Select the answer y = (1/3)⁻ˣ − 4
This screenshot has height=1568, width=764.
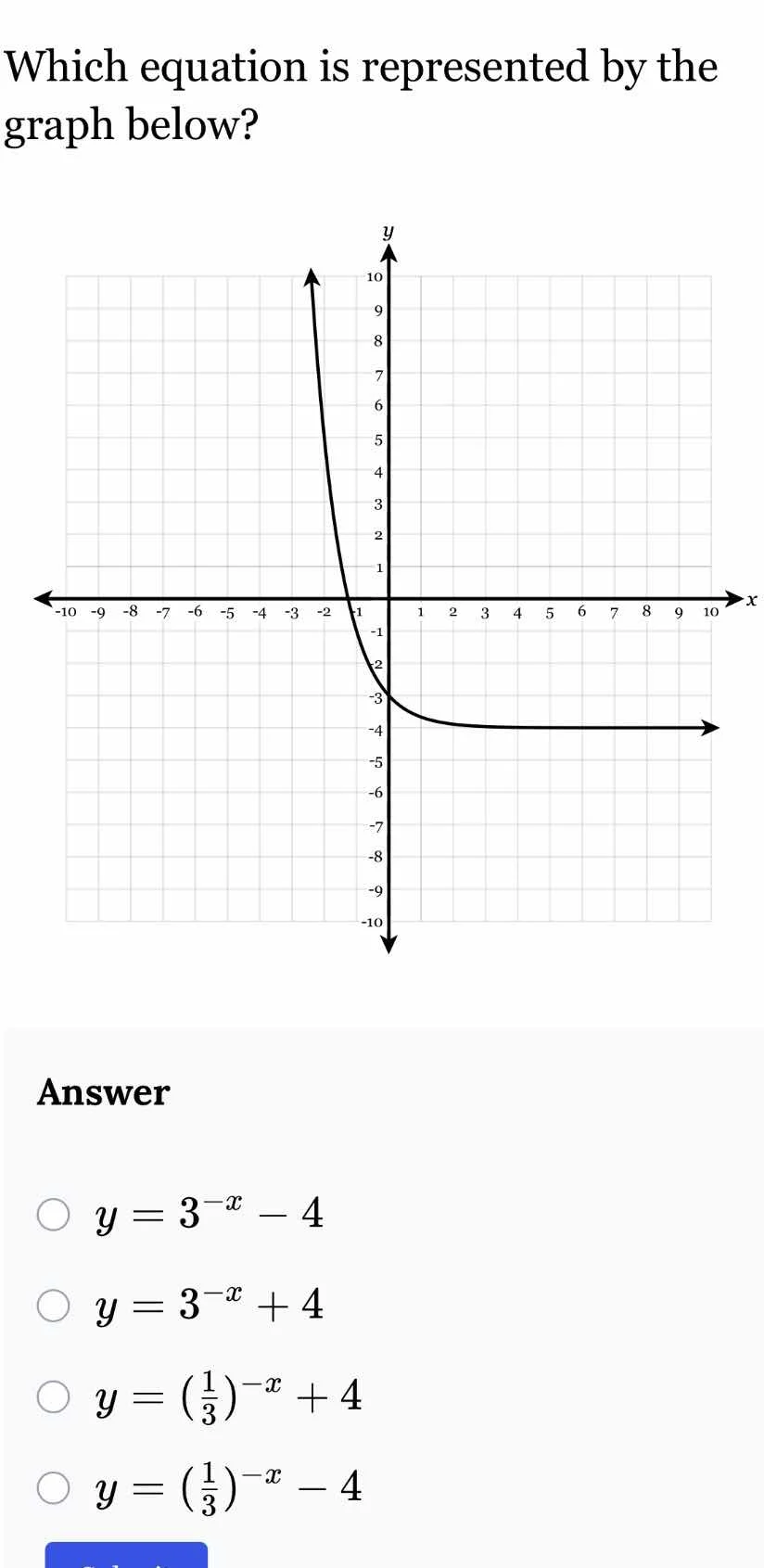pos(53,1488)
